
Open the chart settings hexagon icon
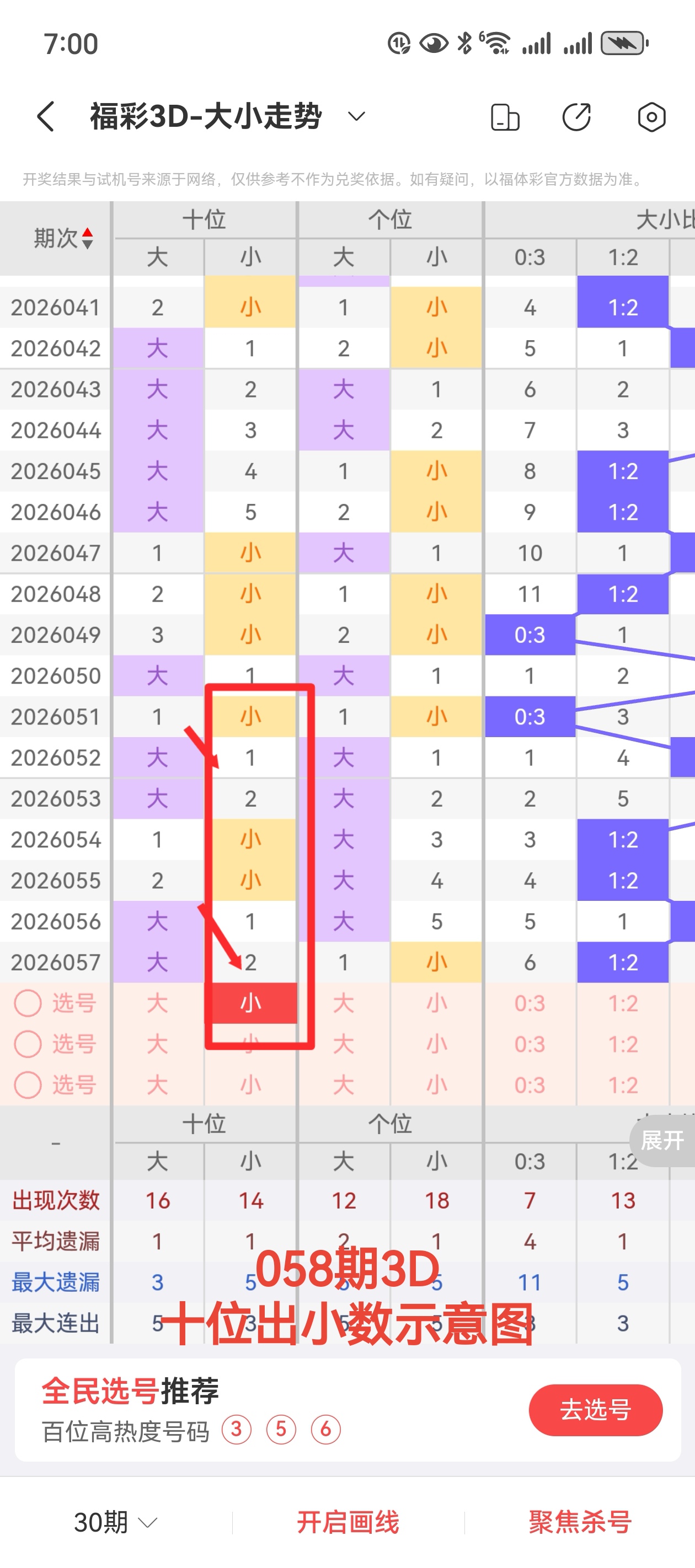coord(651,117)
